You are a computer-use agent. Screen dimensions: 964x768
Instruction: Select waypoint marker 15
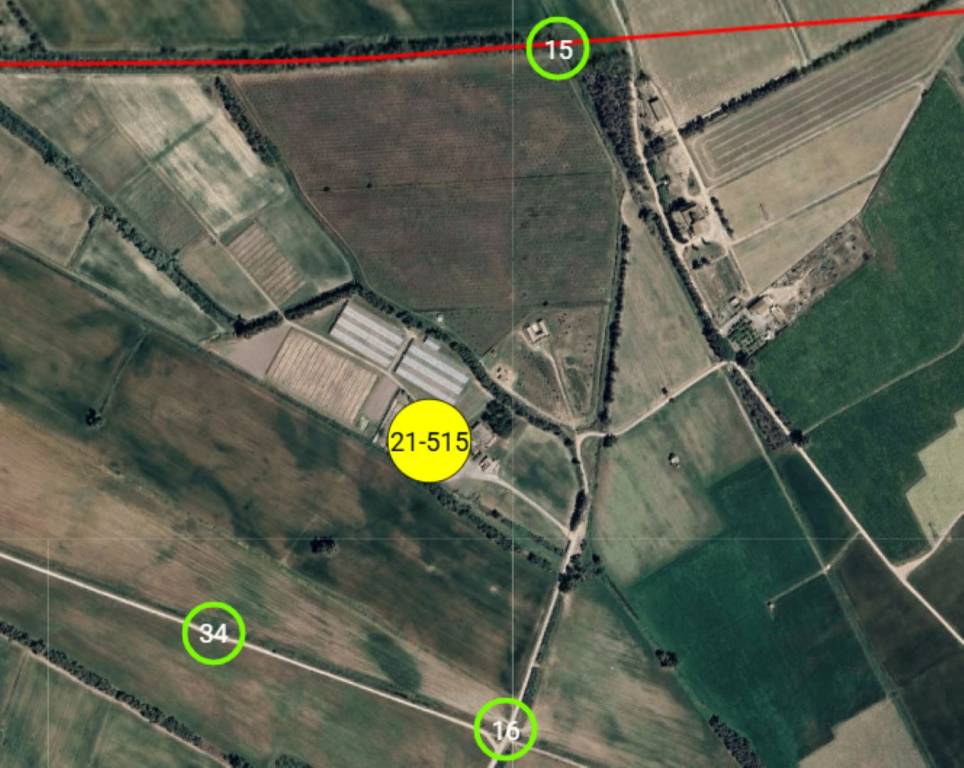point(558,48)
